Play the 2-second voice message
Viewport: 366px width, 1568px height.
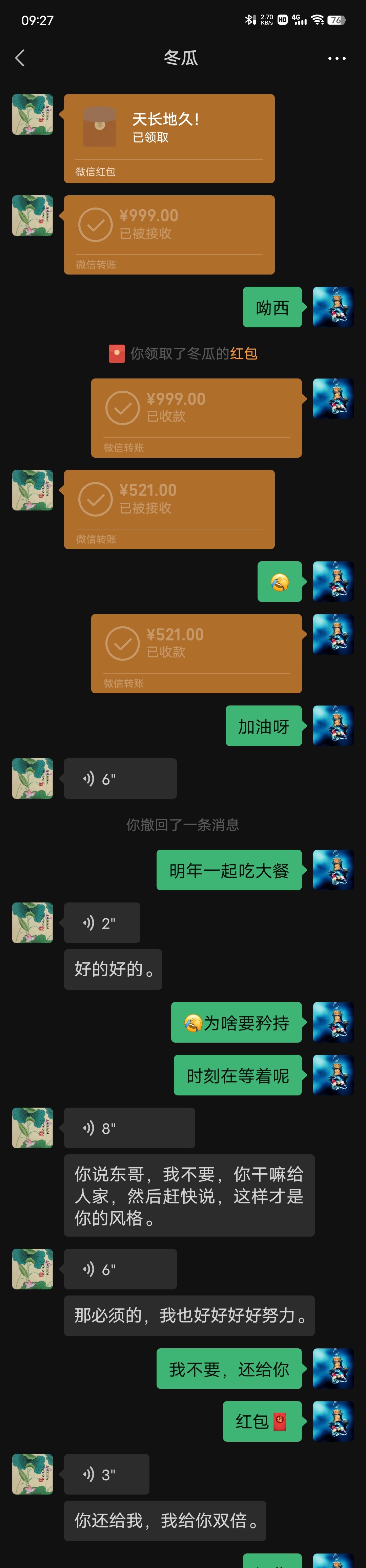(102, 923)
